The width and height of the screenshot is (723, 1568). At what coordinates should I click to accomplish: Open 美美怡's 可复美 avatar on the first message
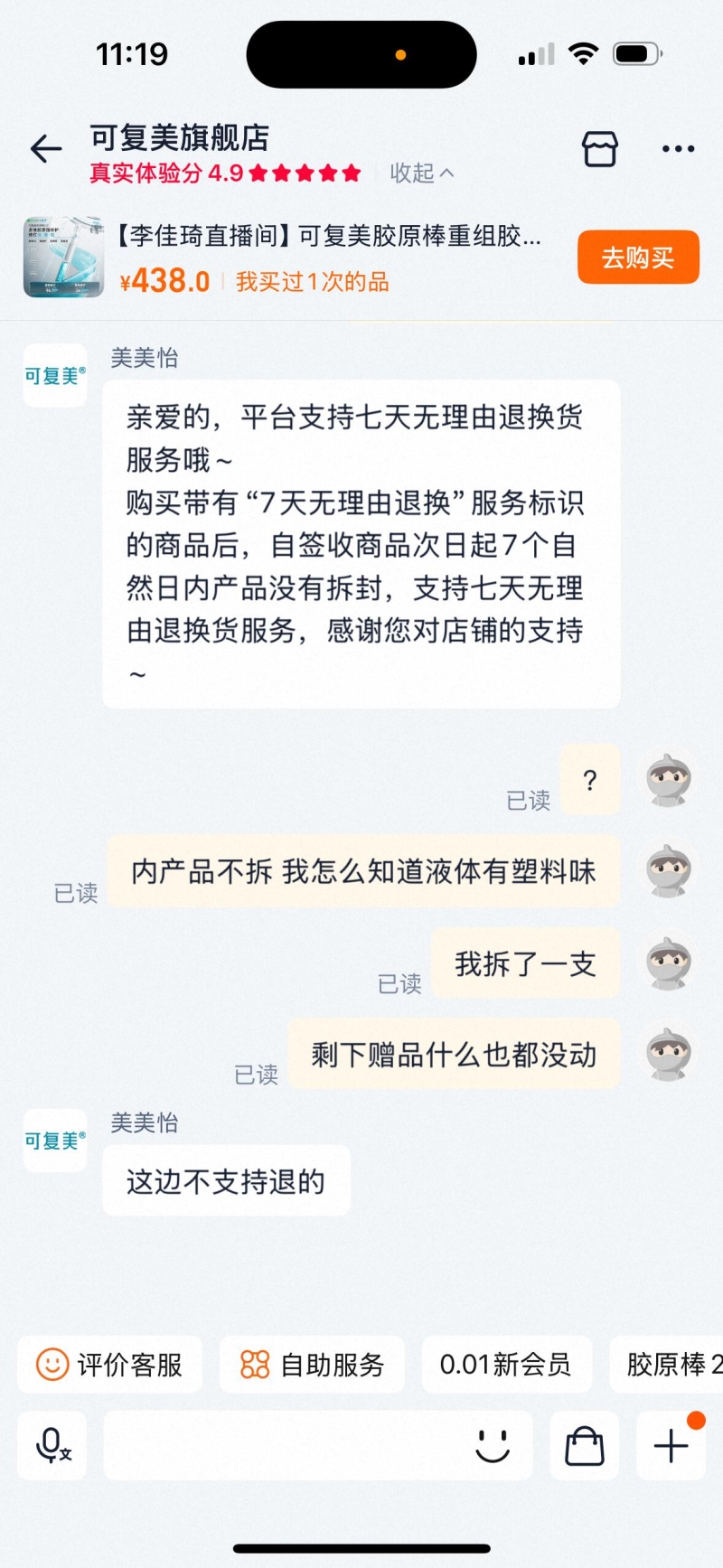point(55,375)
